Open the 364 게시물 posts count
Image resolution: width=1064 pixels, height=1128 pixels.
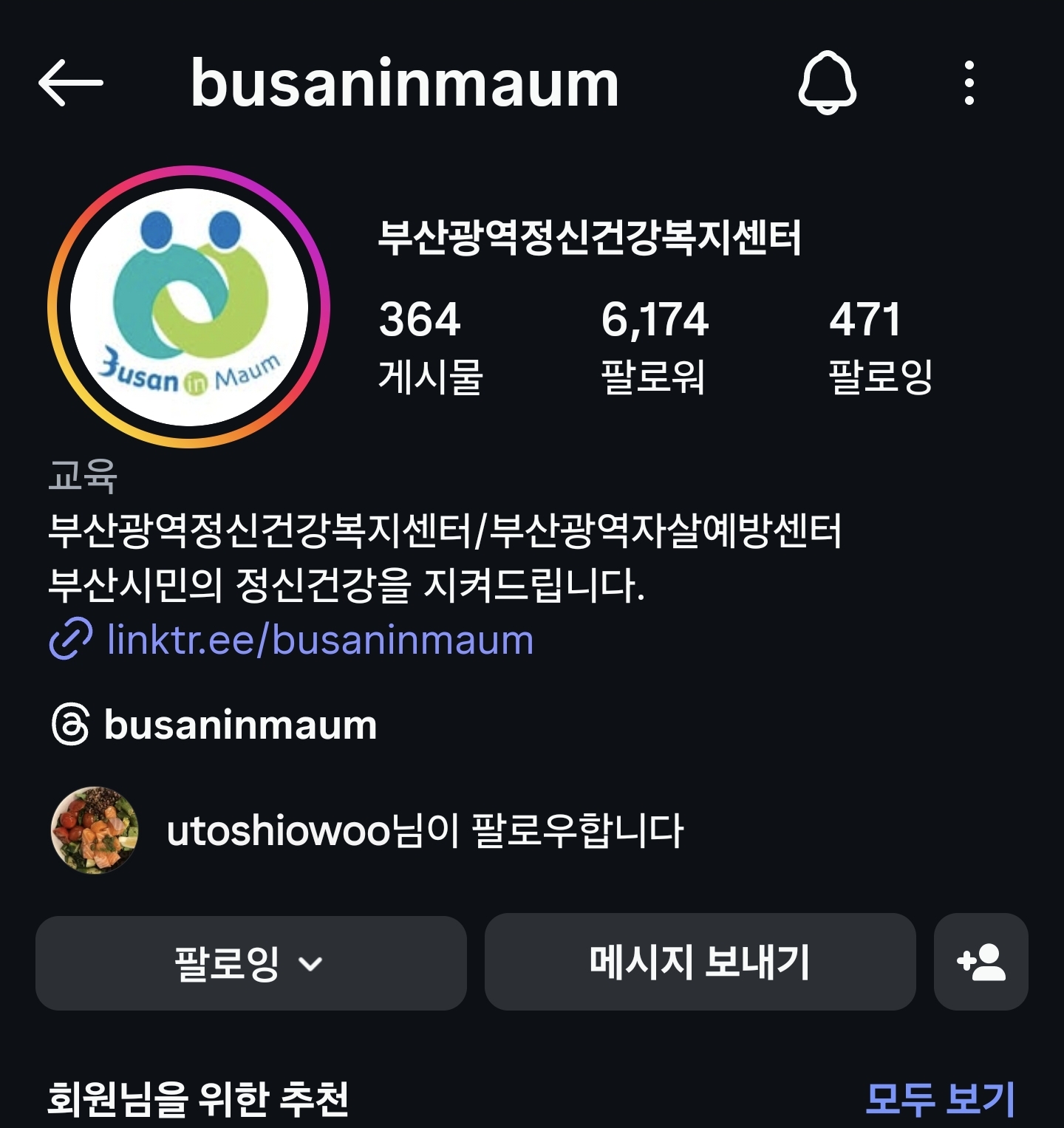[429, 346]
